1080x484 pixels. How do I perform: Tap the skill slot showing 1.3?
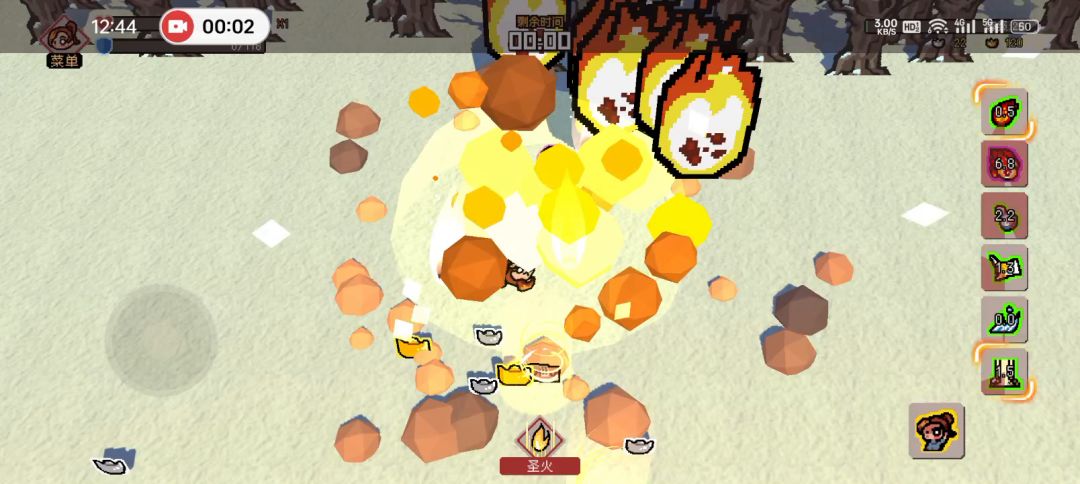point(1004,267)
